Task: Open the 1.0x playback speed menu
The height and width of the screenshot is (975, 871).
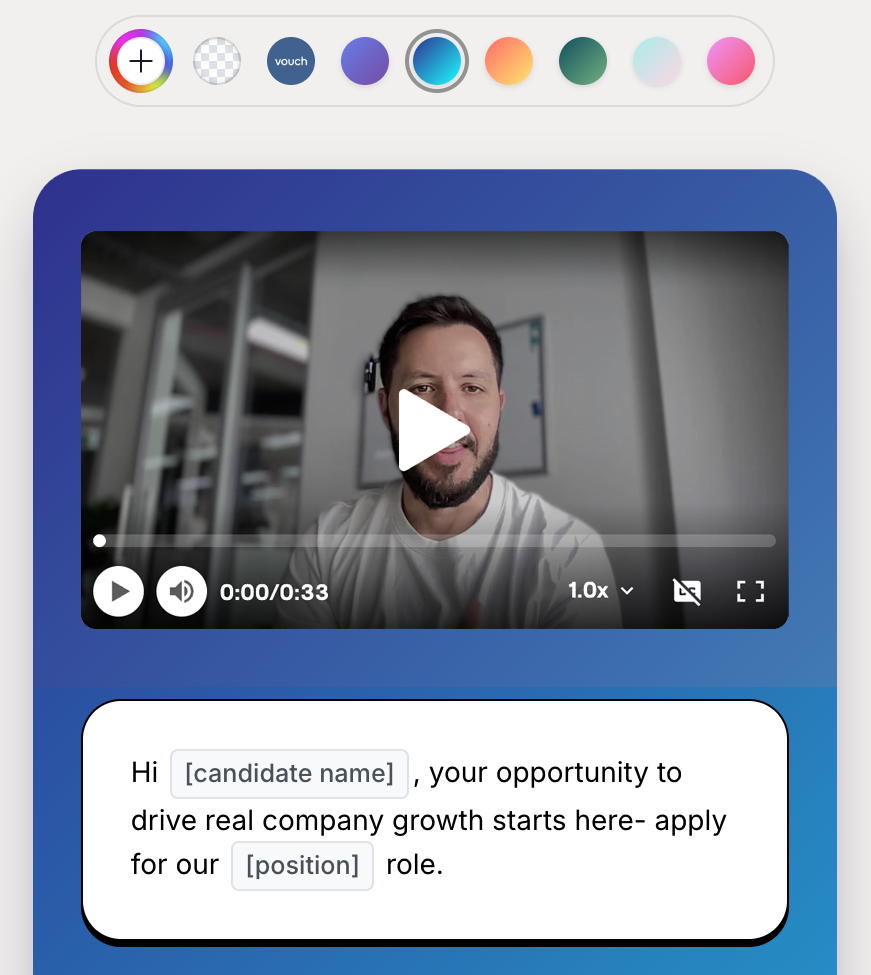Action: pos(601,591)
